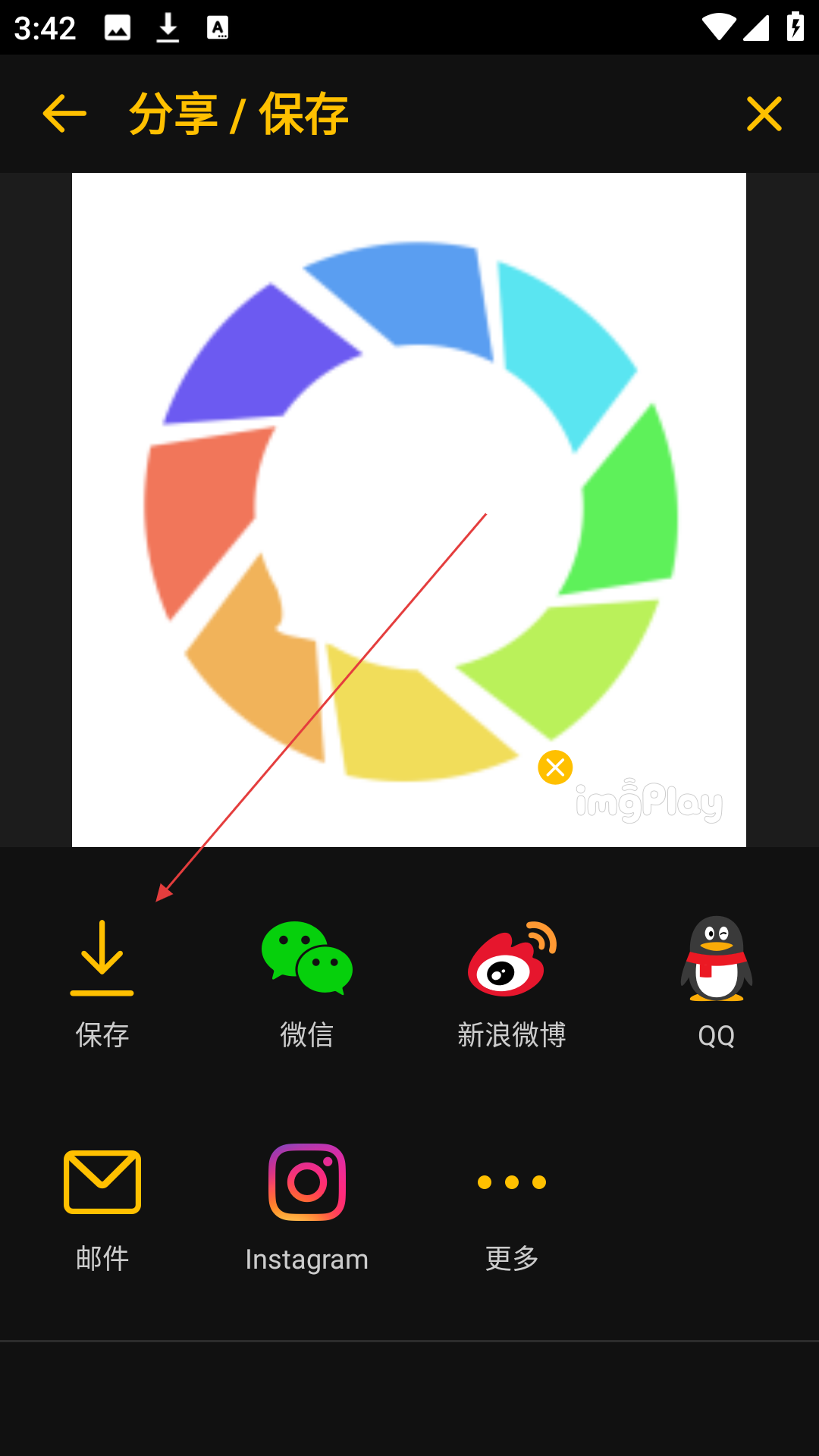Viewport: 819px width, 1456px height.
Task: Share to Instagram
Action: coord(307,1206)
